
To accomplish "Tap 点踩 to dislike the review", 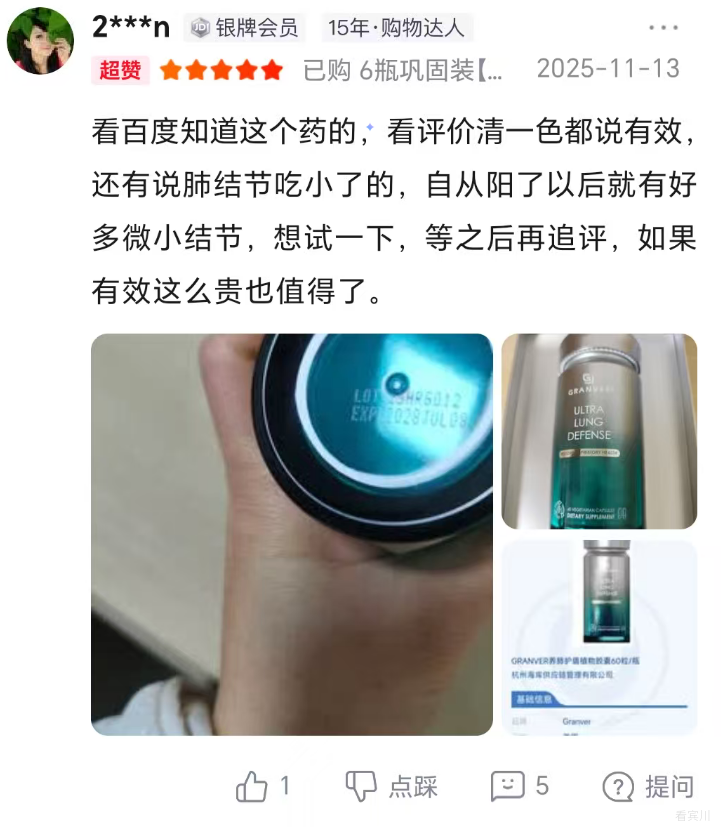I will pyautogui.click(x=392, y=787).
